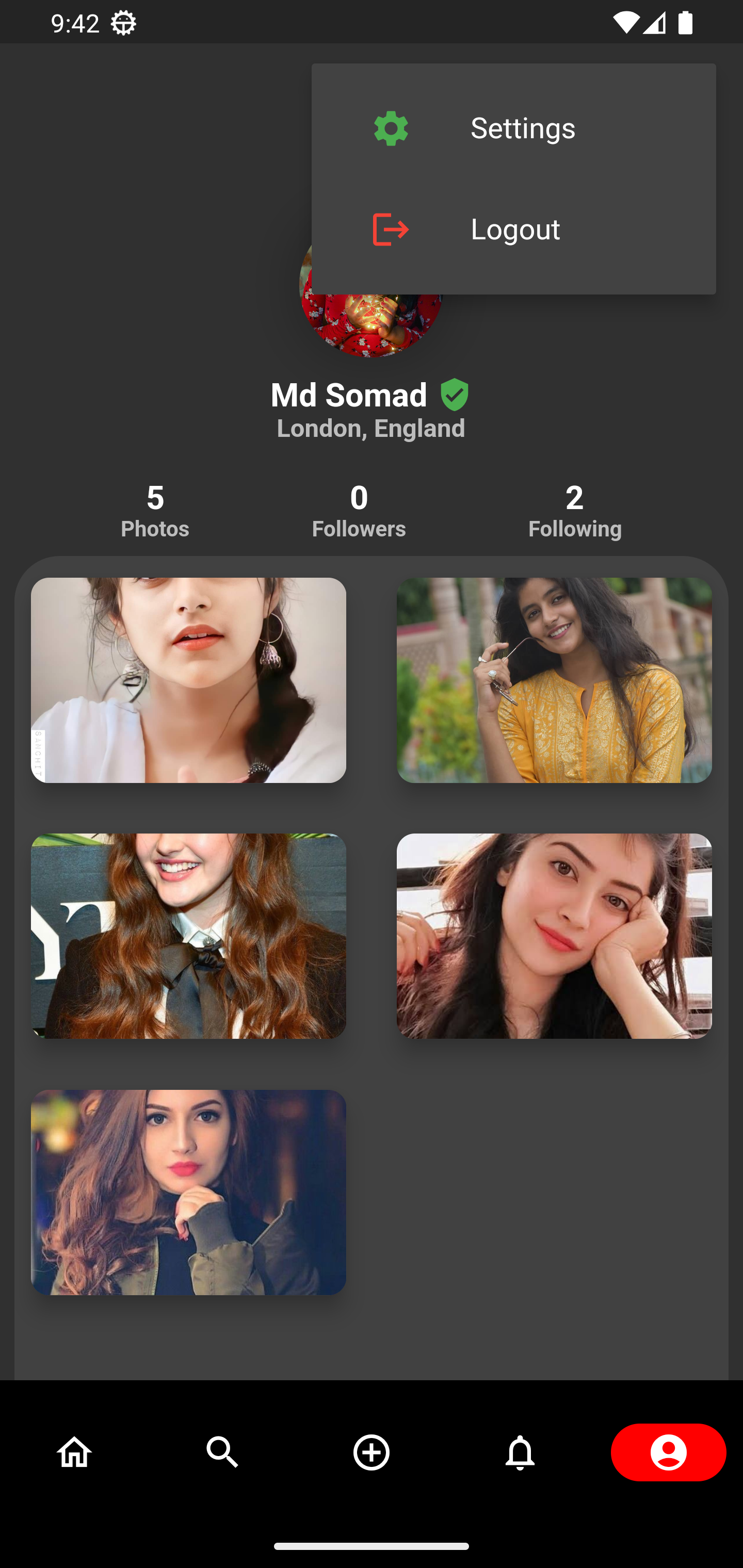Open the new post creation icon
Viewport: 743px width, 1568px height.
[x=372, y=1452]
